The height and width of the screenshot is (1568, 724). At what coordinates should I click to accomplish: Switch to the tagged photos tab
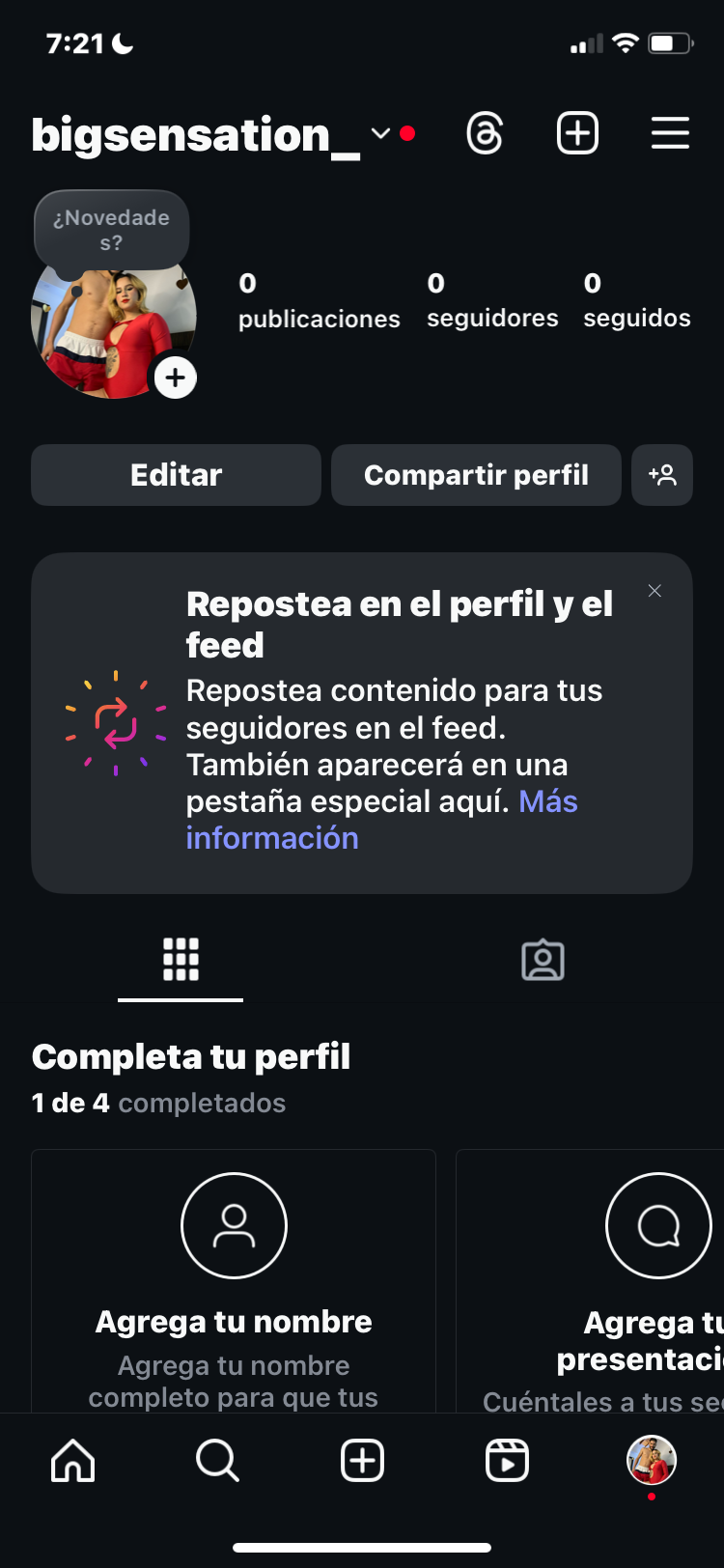(543, 960)
